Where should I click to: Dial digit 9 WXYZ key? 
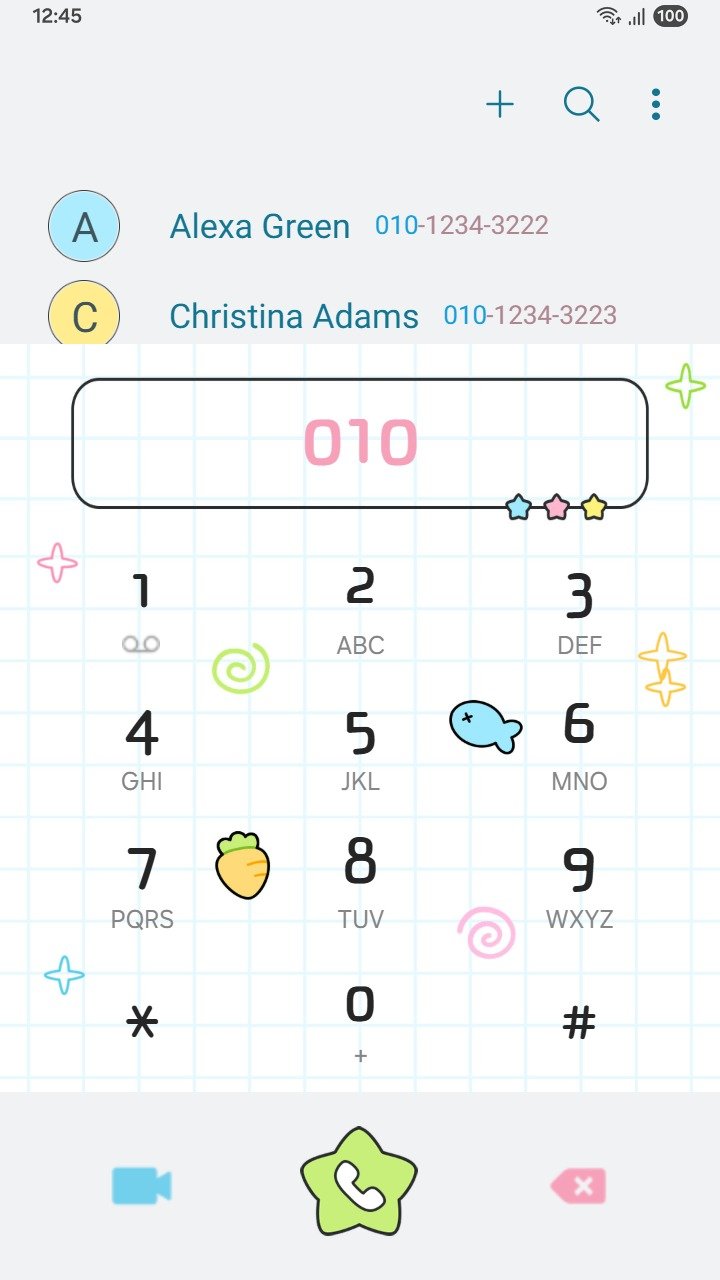(579, 885)
